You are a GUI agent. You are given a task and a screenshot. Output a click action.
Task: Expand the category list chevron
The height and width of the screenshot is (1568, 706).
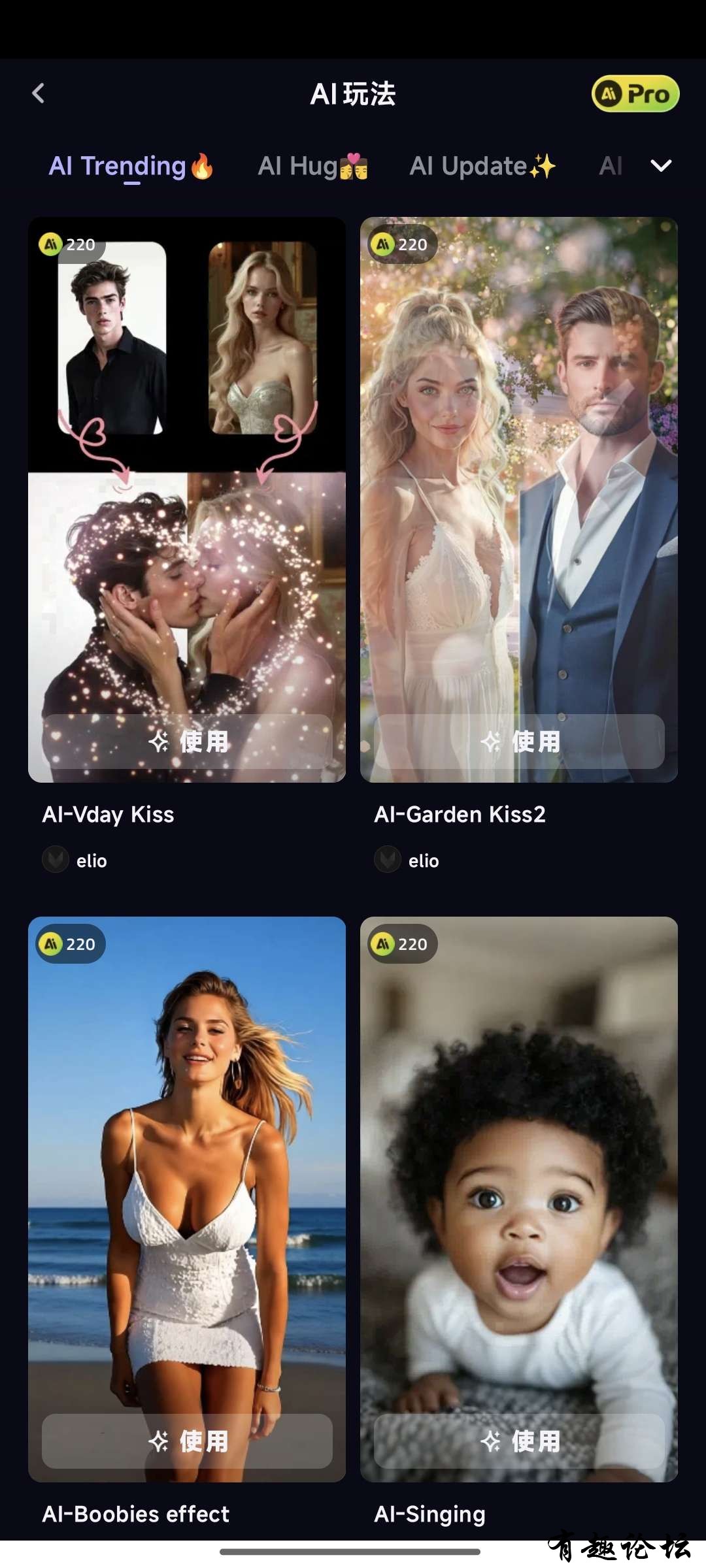coord(661,166)
